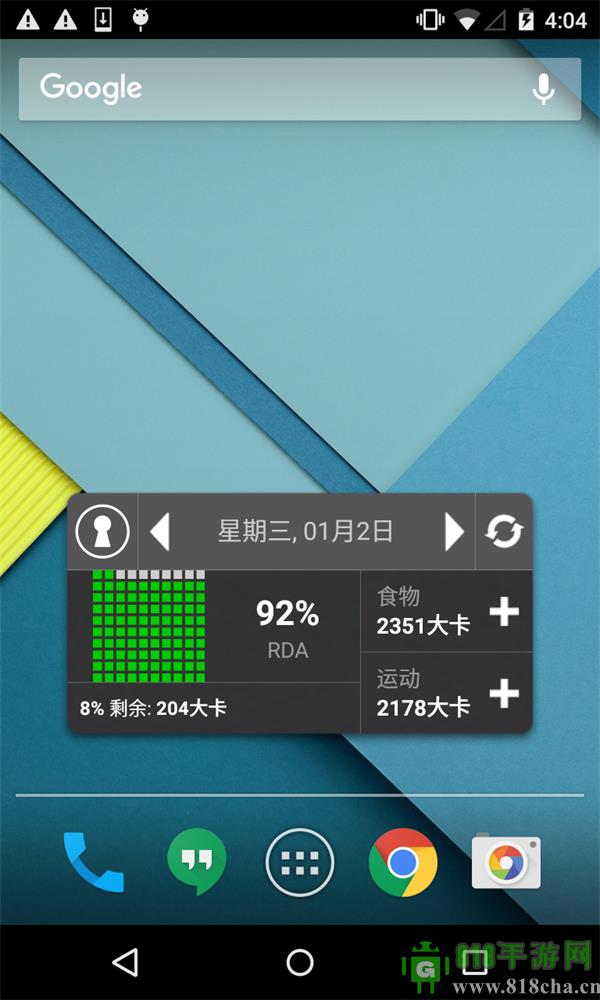The width and height of the screenshot is (600, 1000).
Task: Open the Phone app
Action: tap(93, 861)
